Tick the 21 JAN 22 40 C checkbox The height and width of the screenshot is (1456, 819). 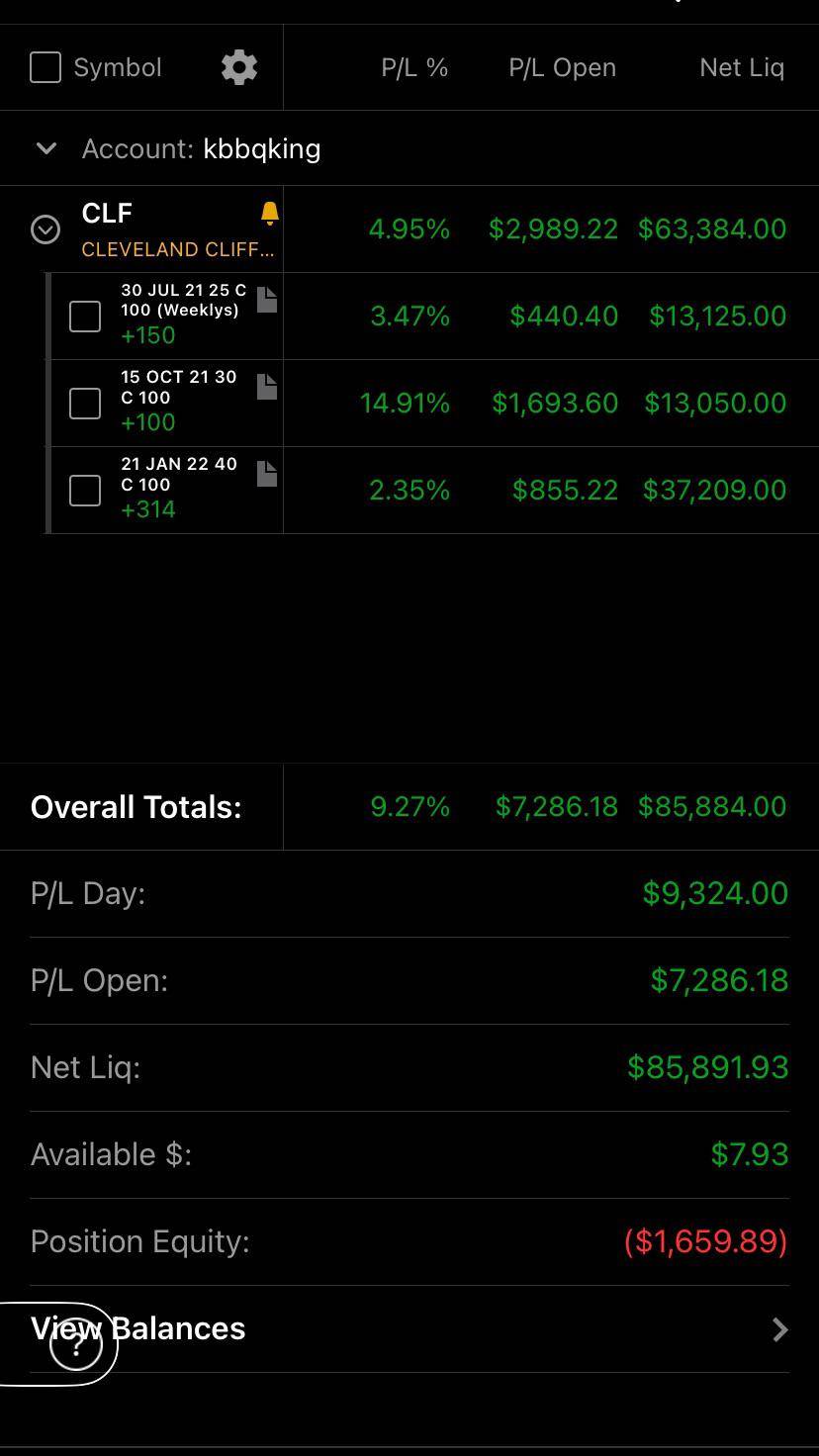pyautogui.click(x=85, y=490)
